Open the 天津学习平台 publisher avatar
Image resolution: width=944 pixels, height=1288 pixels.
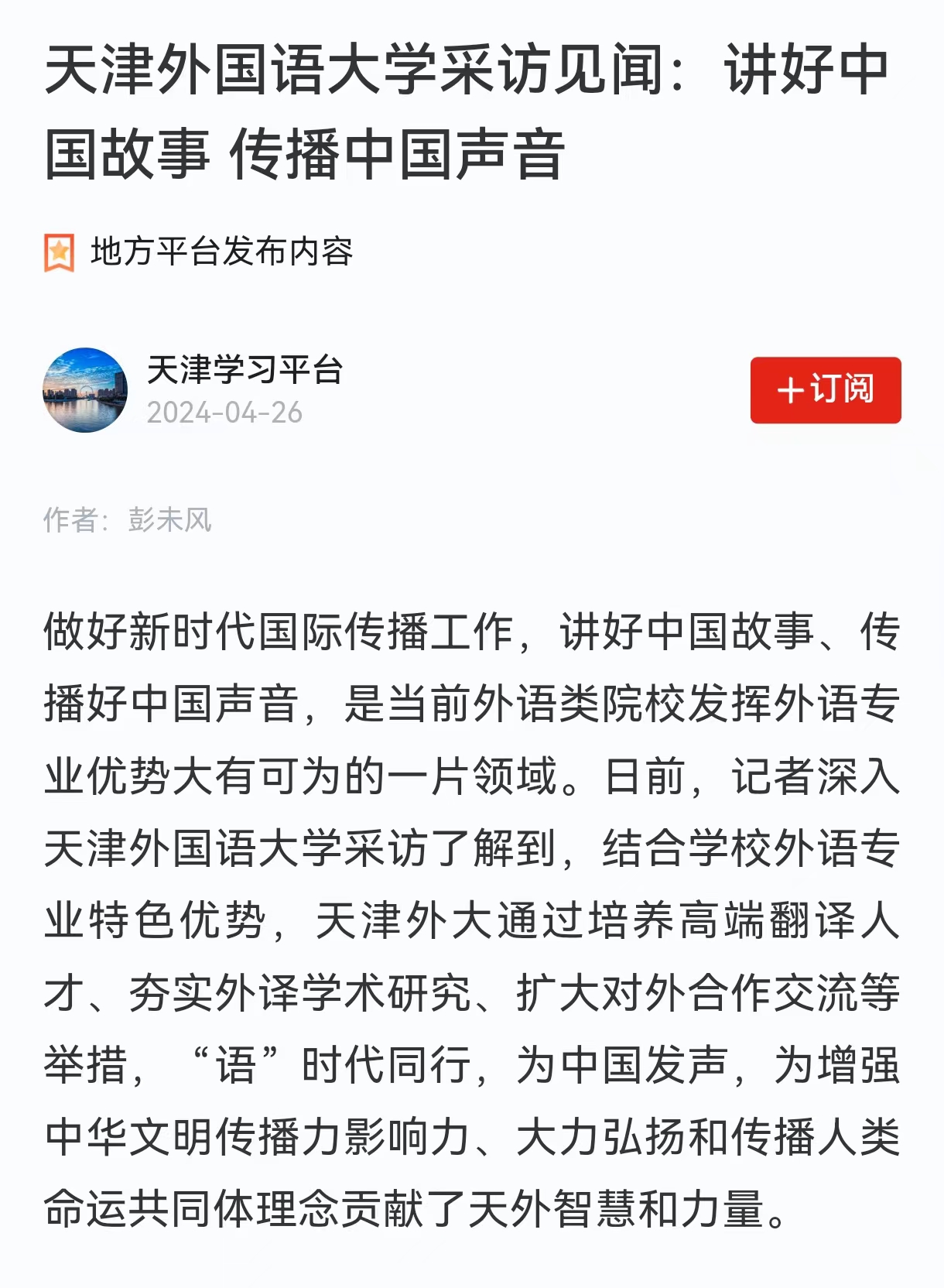click(85, 390)
